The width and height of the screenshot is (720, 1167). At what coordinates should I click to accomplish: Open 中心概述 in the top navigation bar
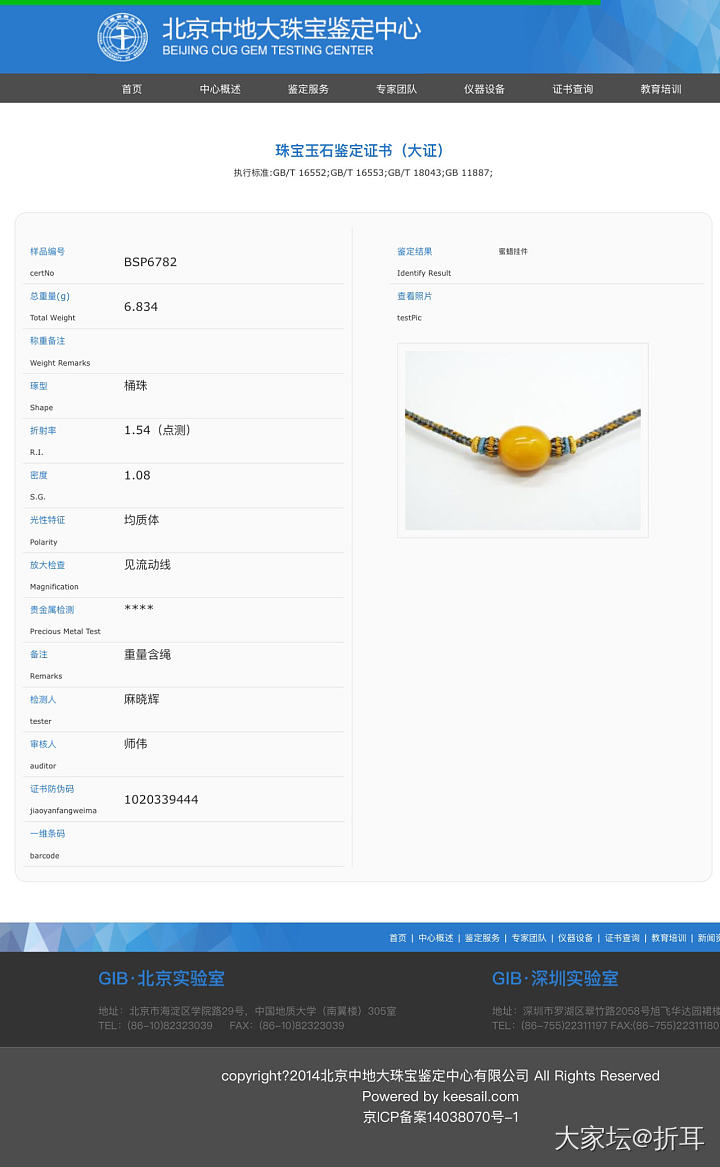(x=220, y=89)
